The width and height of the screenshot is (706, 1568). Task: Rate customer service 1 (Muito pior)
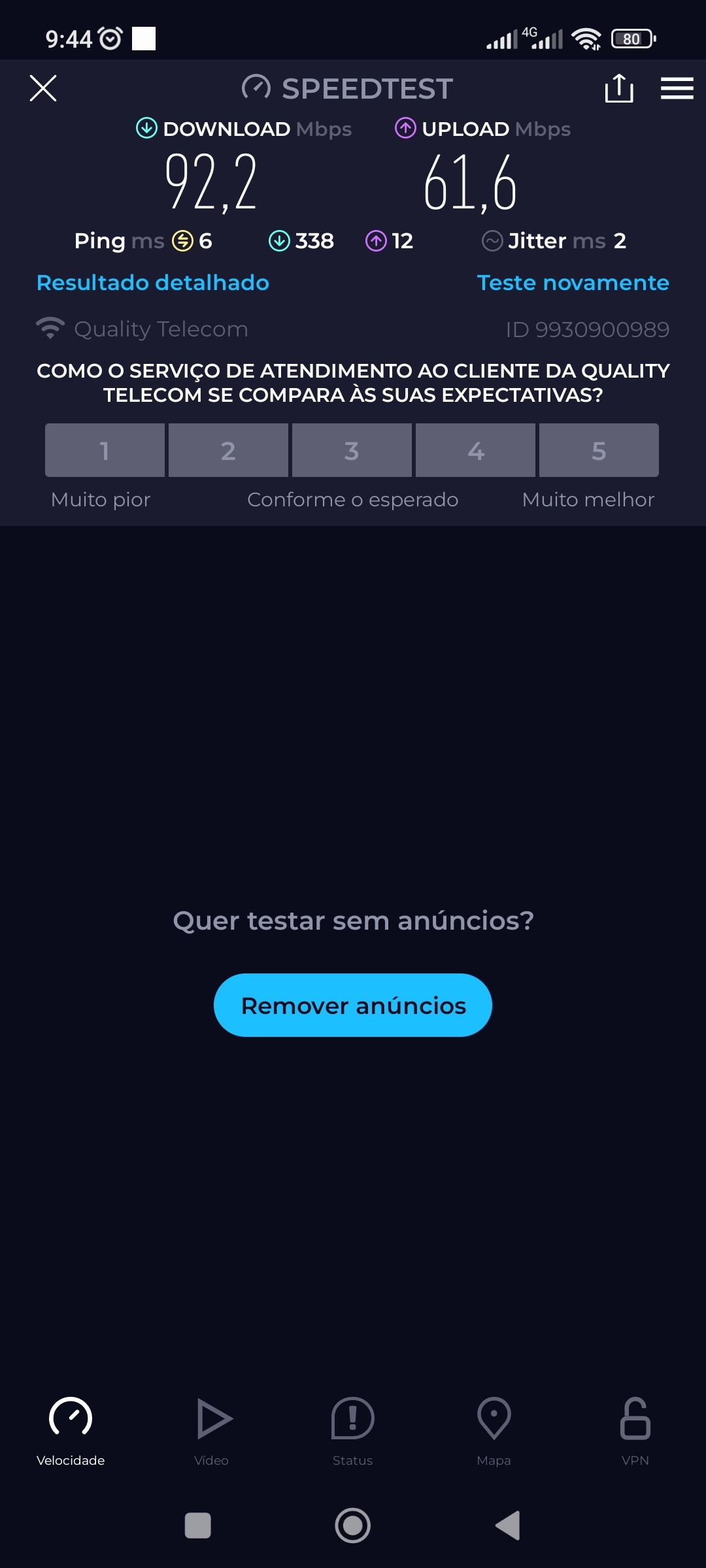point(105,450)
